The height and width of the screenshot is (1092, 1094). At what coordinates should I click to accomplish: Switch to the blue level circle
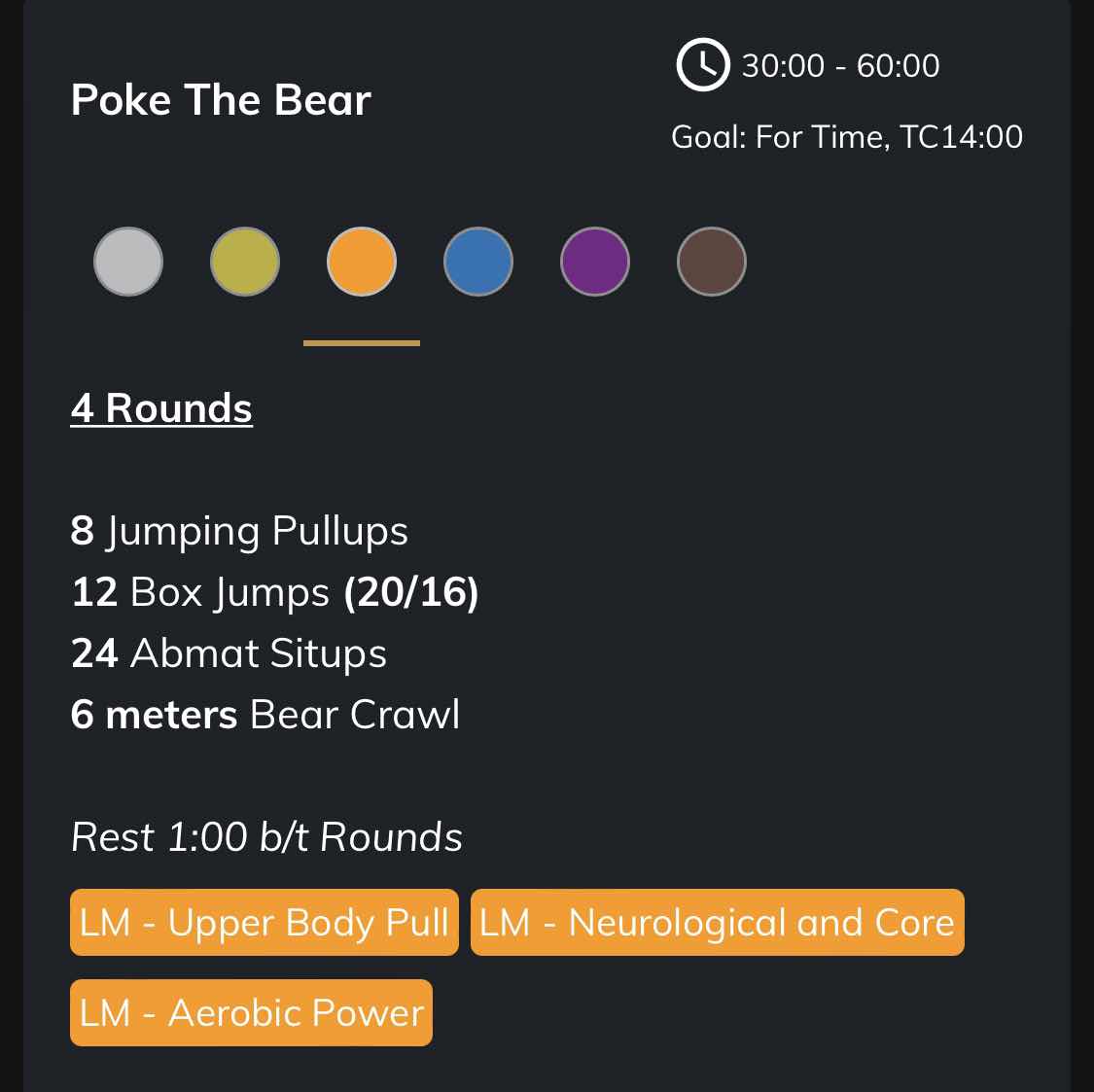tap(478, 262)
